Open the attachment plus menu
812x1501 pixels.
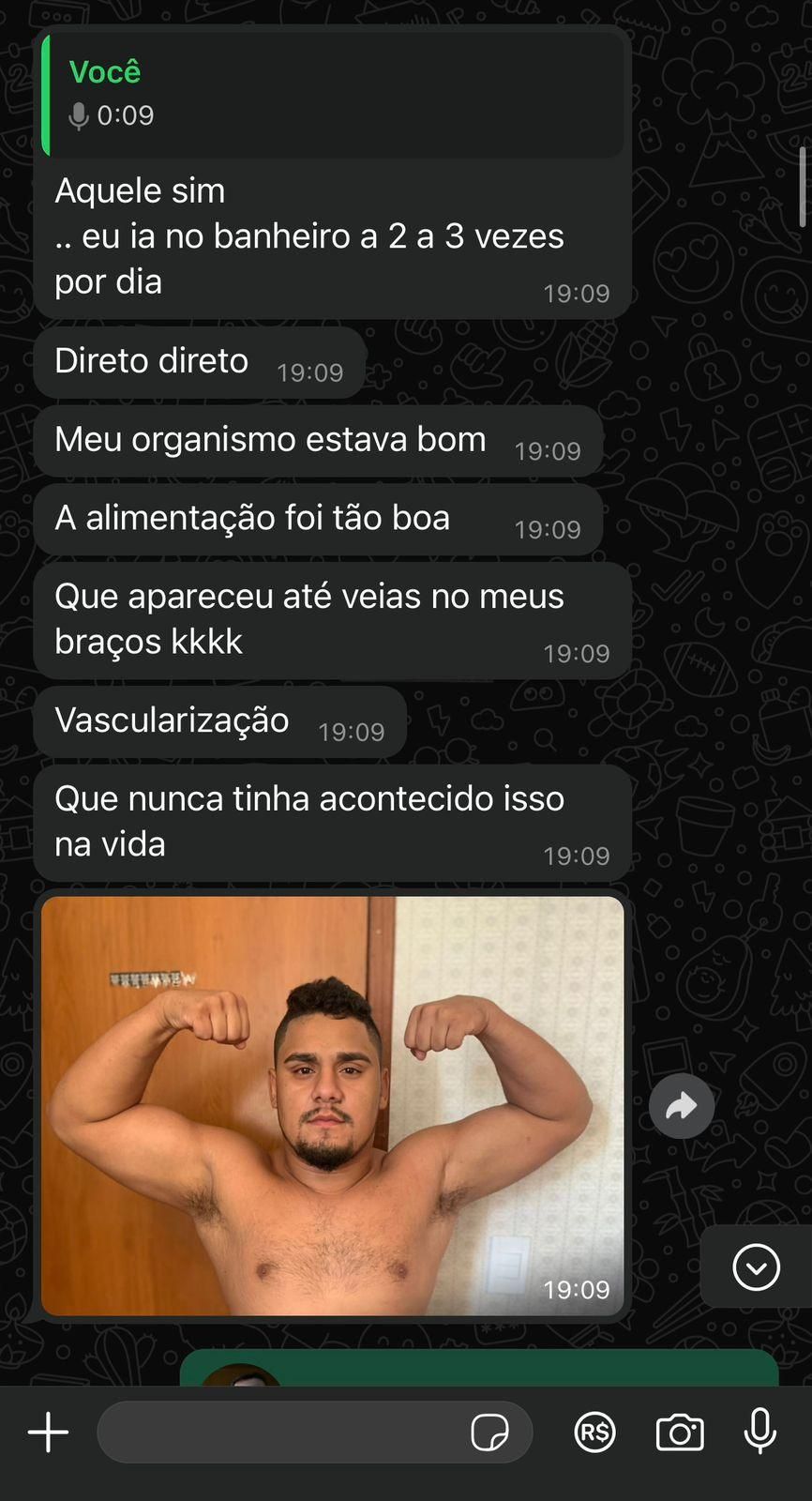[x=49, y=1433]
